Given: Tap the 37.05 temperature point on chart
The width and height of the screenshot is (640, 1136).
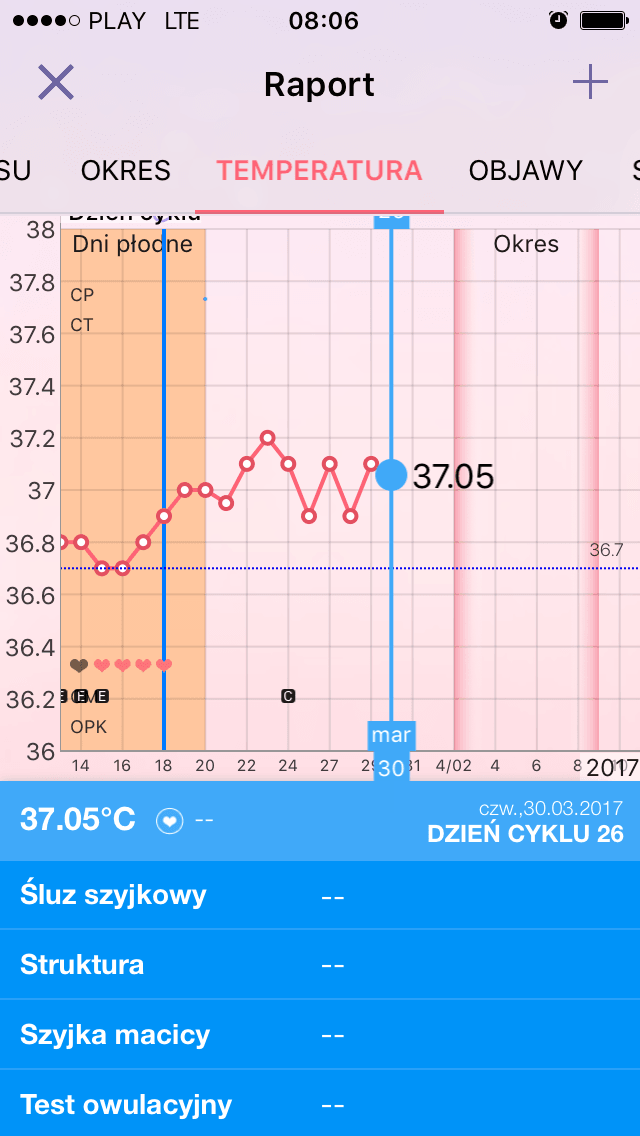Looking at the screenshot, I should tap(391, 475).
